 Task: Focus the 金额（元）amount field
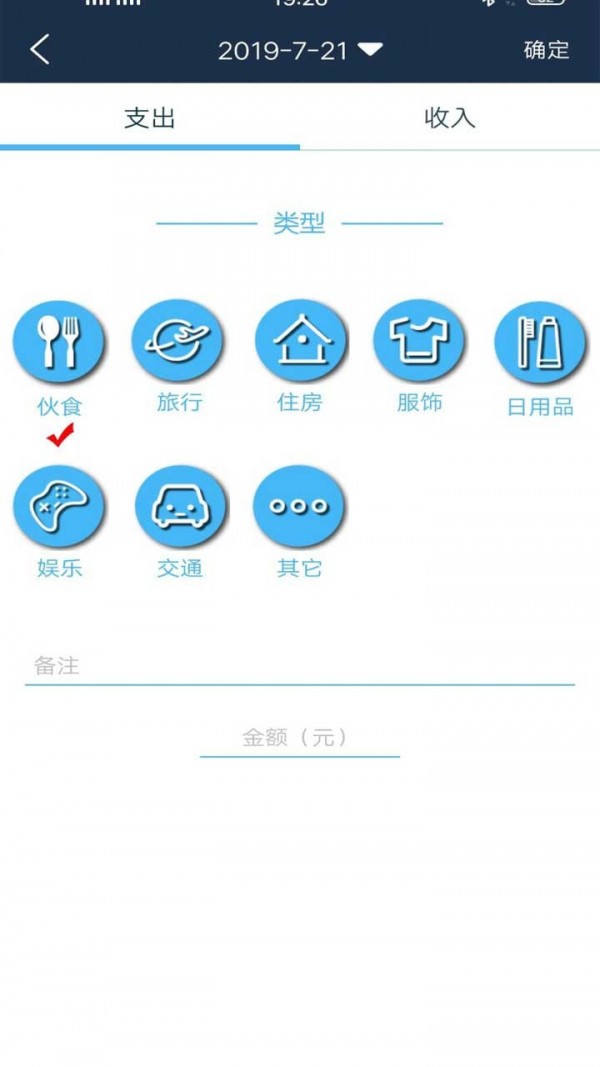(300, 738)
